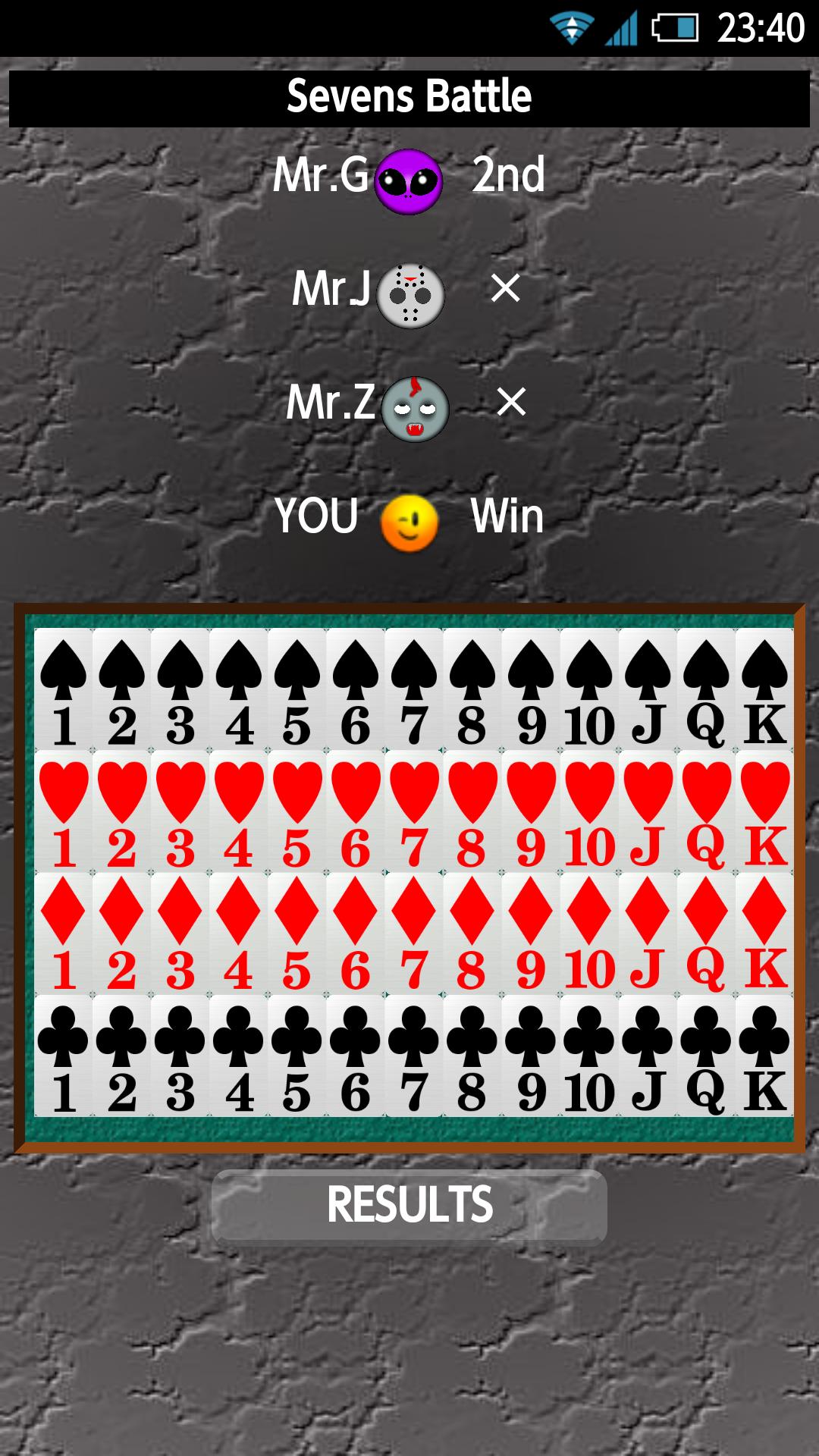Tap the Mr.Z zombie avatar icon
Screen dimensions: 819x1456
pos(413,408)
